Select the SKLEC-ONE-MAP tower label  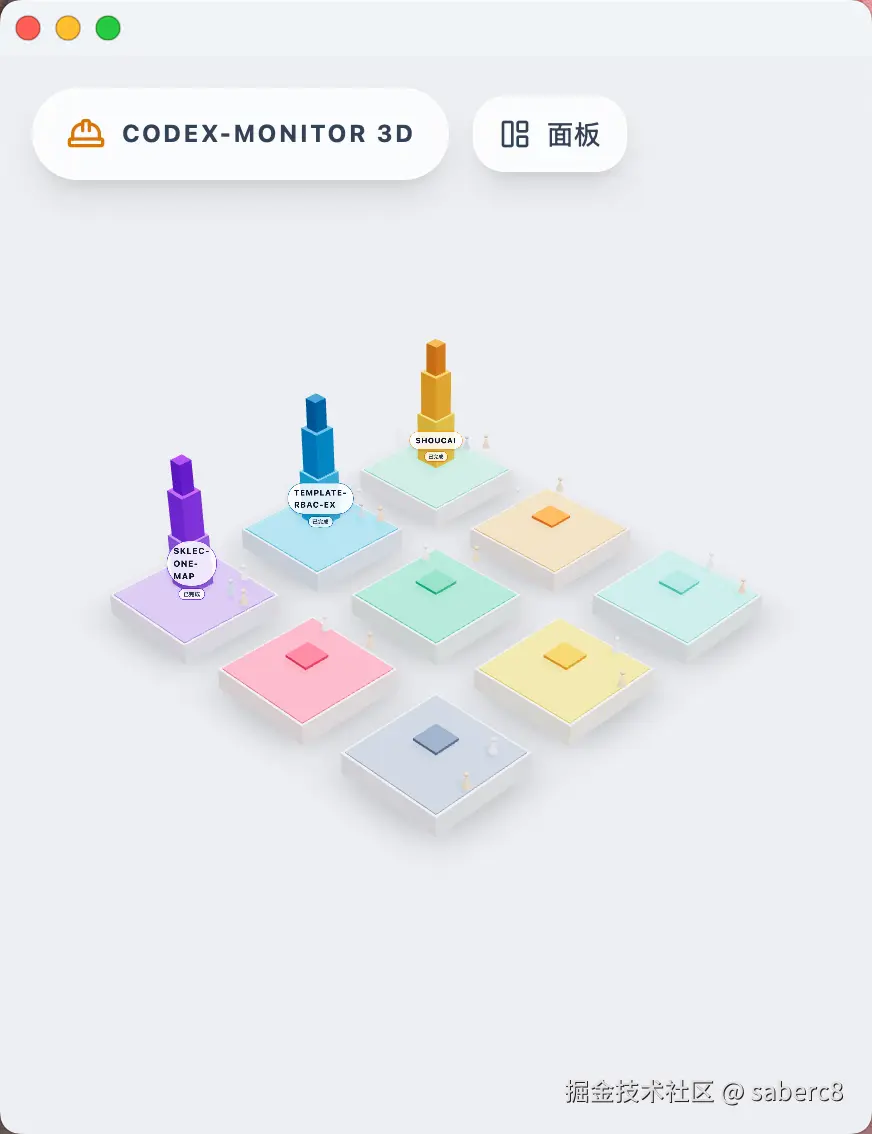coord(191,563)
